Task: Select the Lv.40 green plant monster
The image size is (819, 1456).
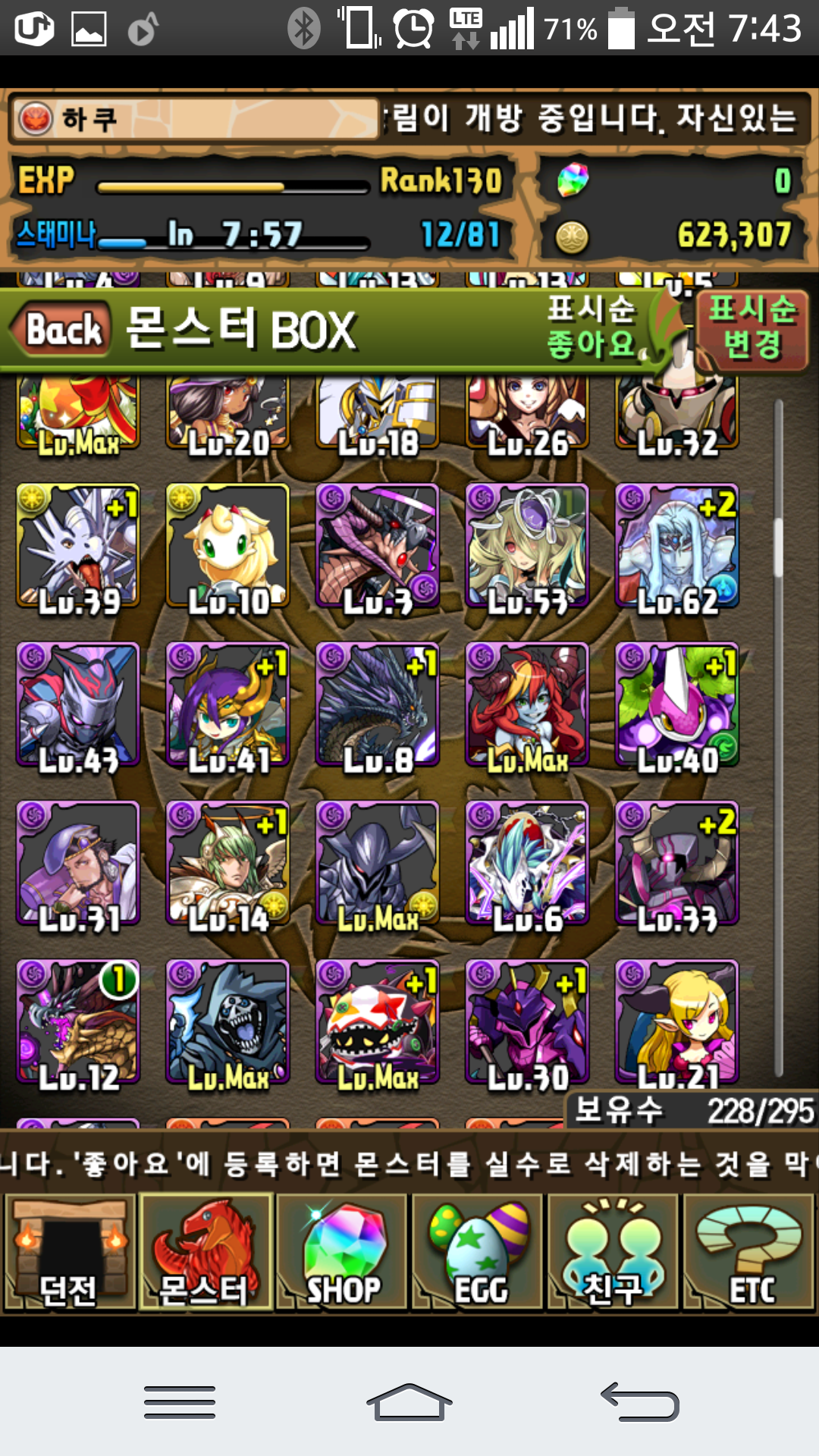Action: [676, 705]
